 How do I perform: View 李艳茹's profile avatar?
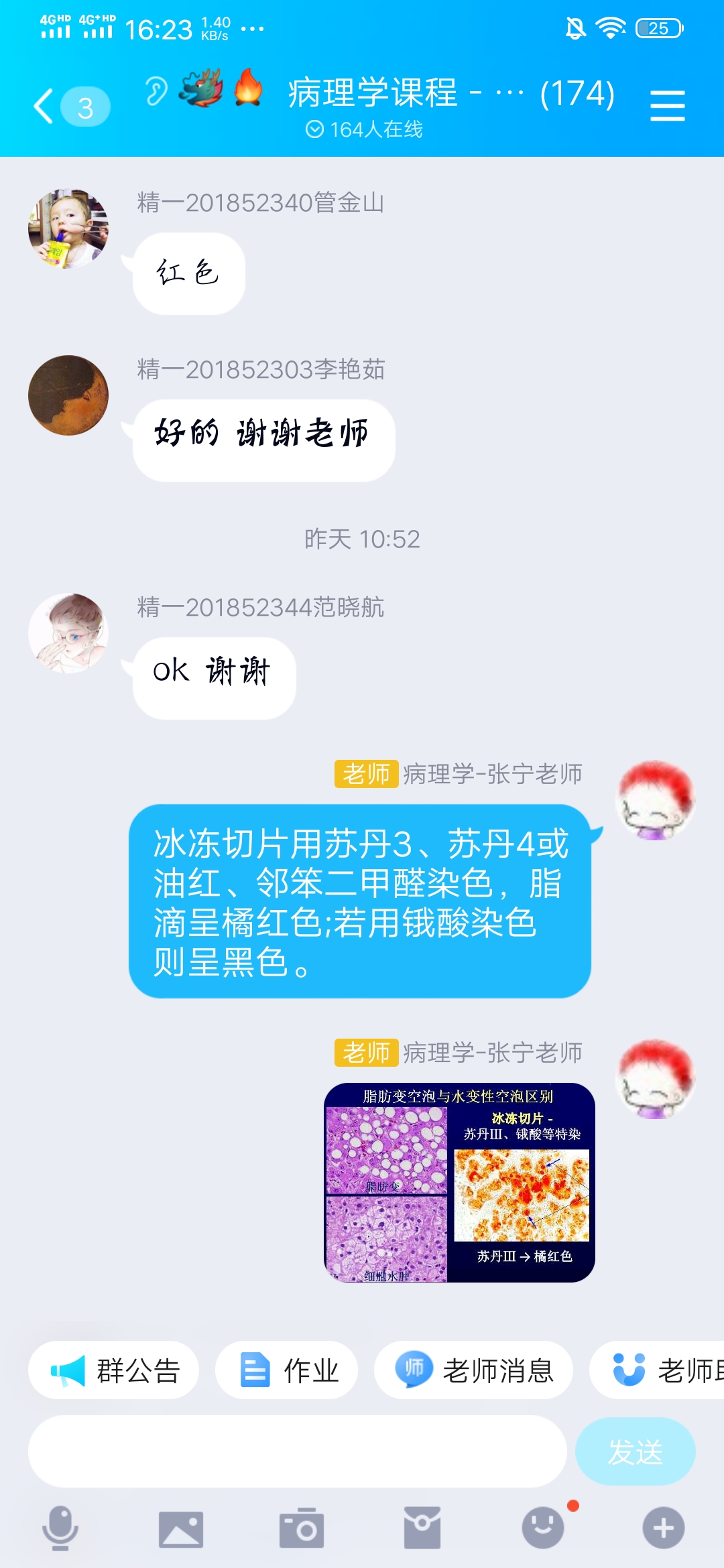68,395
